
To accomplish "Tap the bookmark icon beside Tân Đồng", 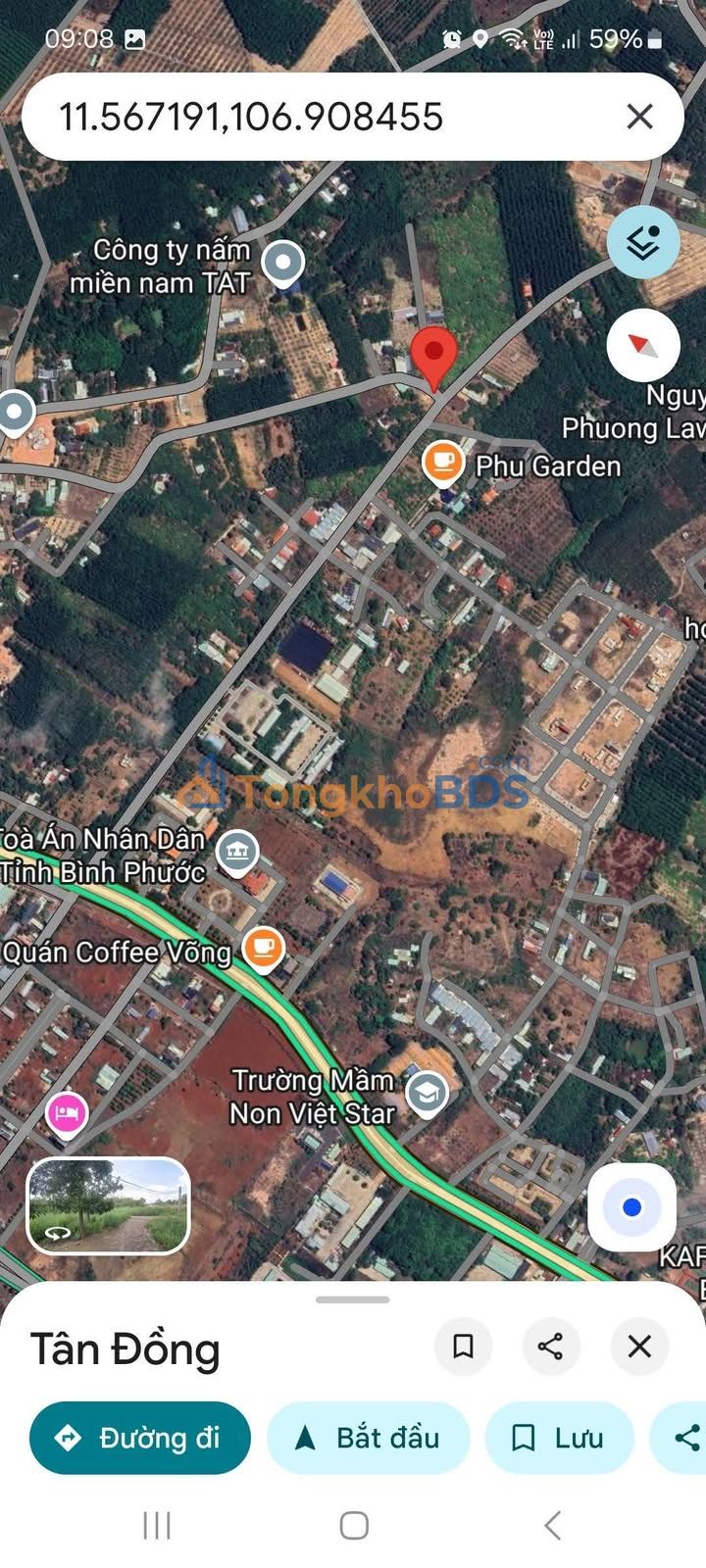I will 463,1347.
